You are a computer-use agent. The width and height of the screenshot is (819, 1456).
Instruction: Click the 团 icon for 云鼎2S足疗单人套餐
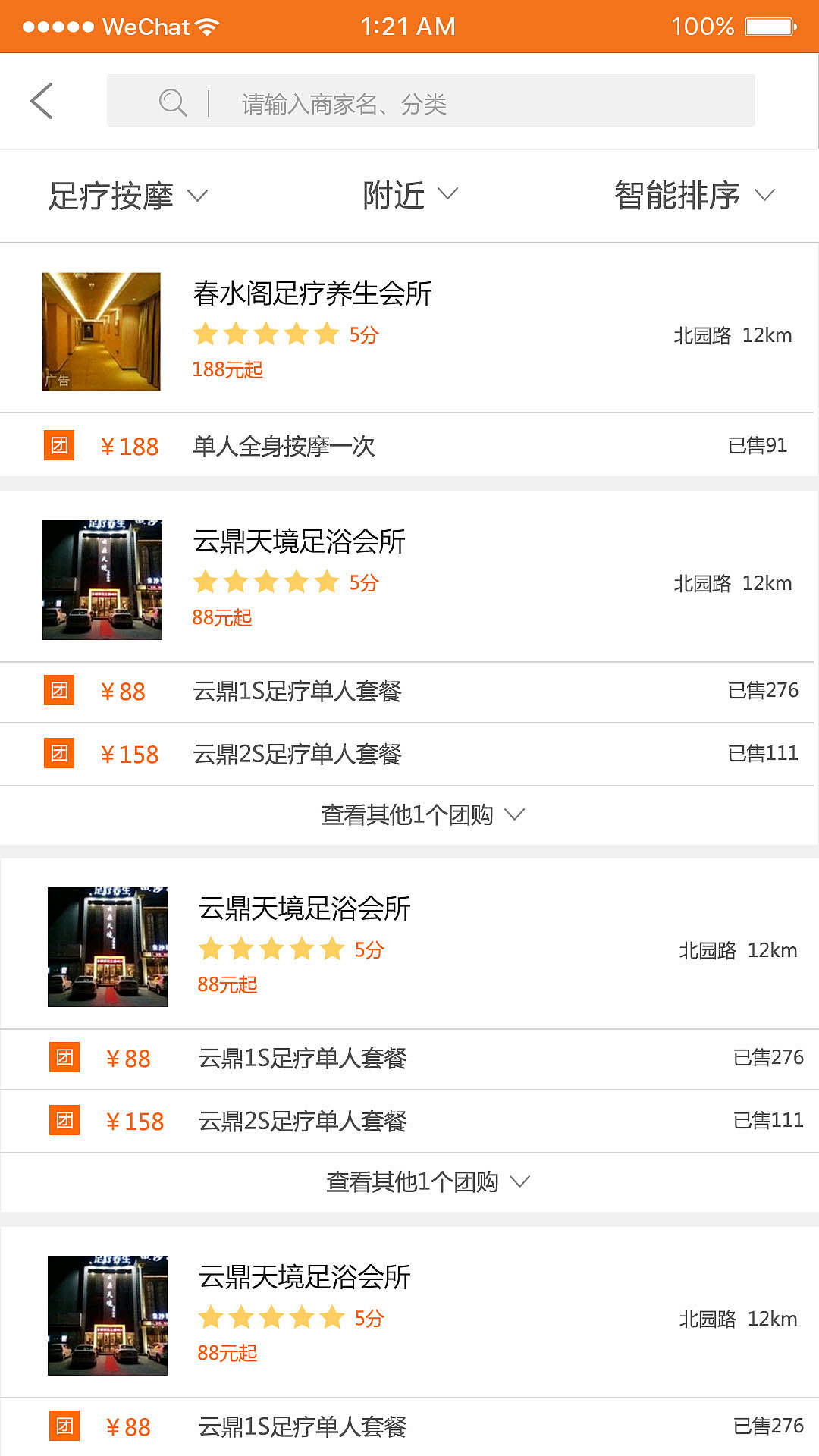pos(59,753)
